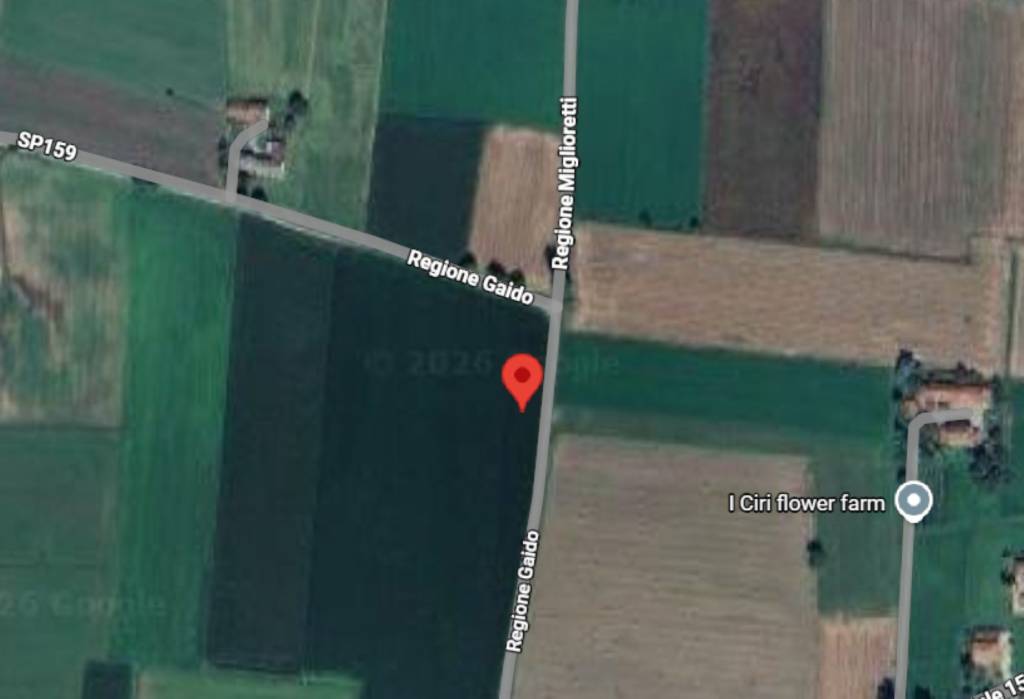Open the I Ciri flower farm marker

(912, 501)
